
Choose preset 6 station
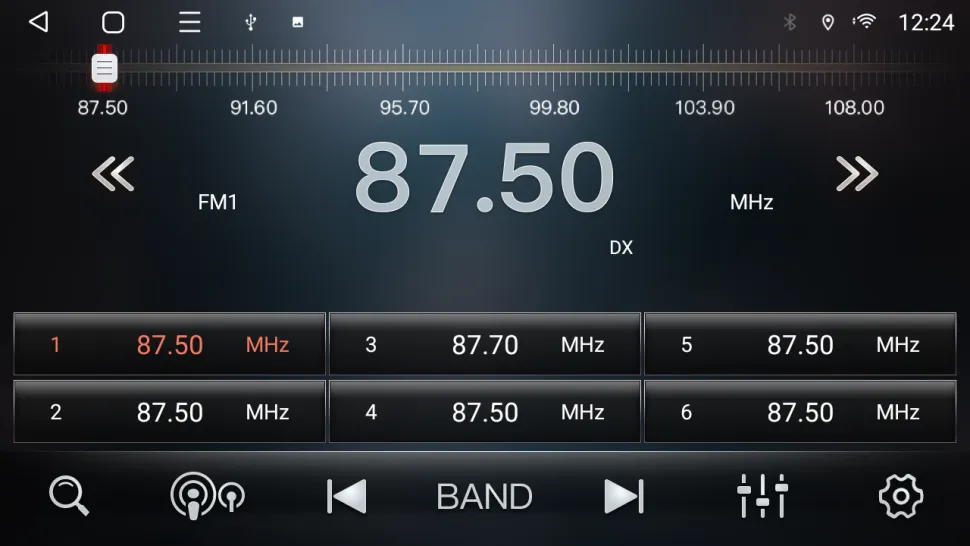[x=800, y=412]
